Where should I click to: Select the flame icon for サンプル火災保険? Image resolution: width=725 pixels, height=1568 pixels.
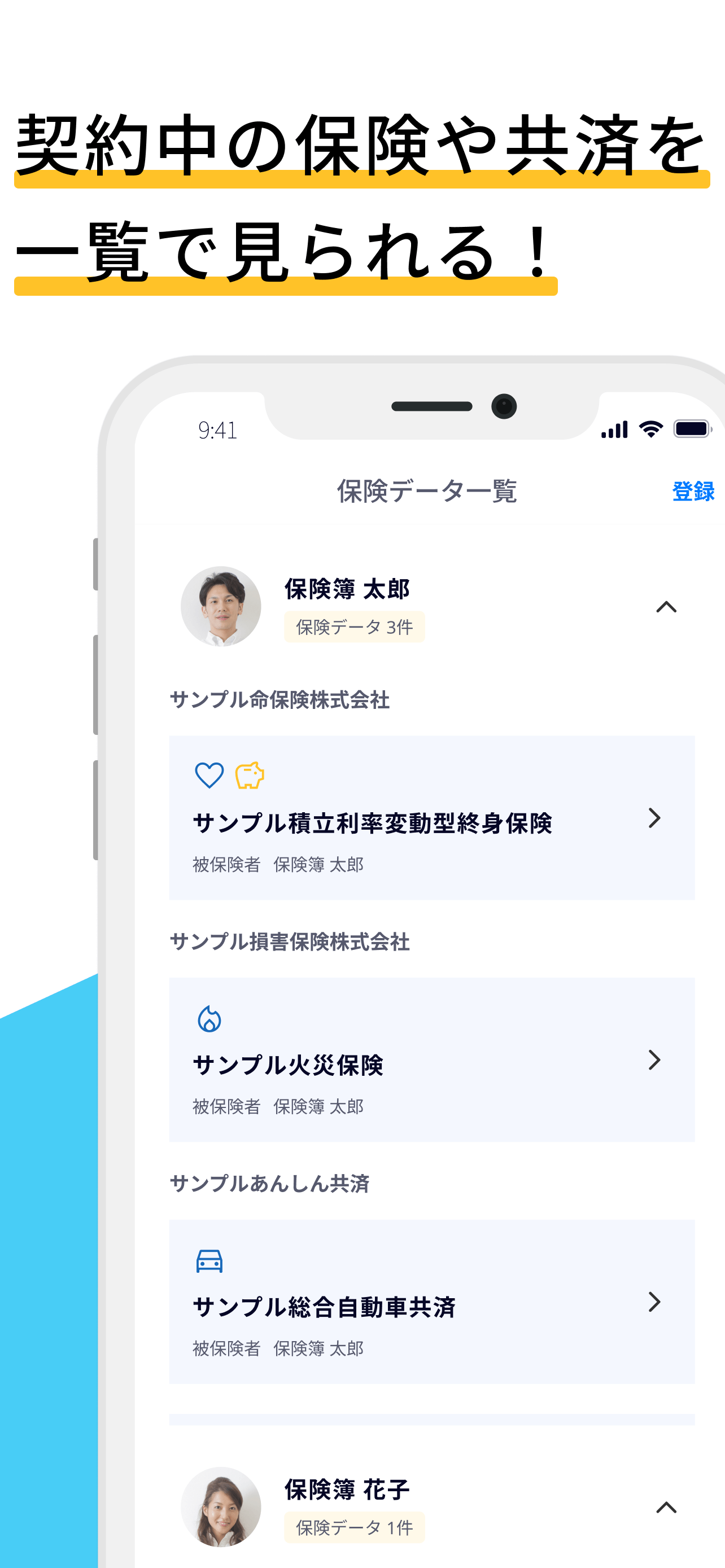(x=209, y=1017)
